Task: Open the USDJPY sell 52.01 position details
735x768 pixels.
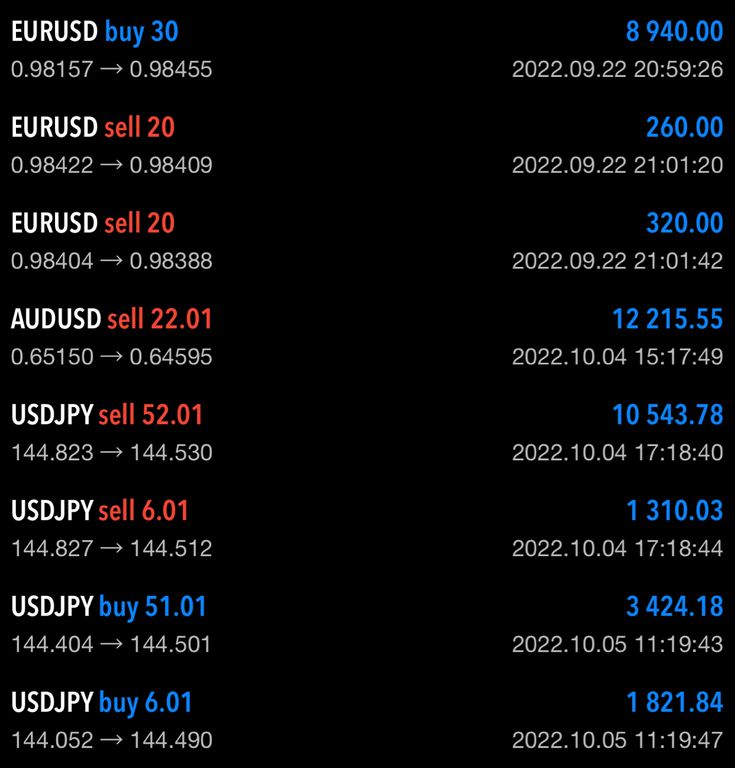Action: pos(107,415)
